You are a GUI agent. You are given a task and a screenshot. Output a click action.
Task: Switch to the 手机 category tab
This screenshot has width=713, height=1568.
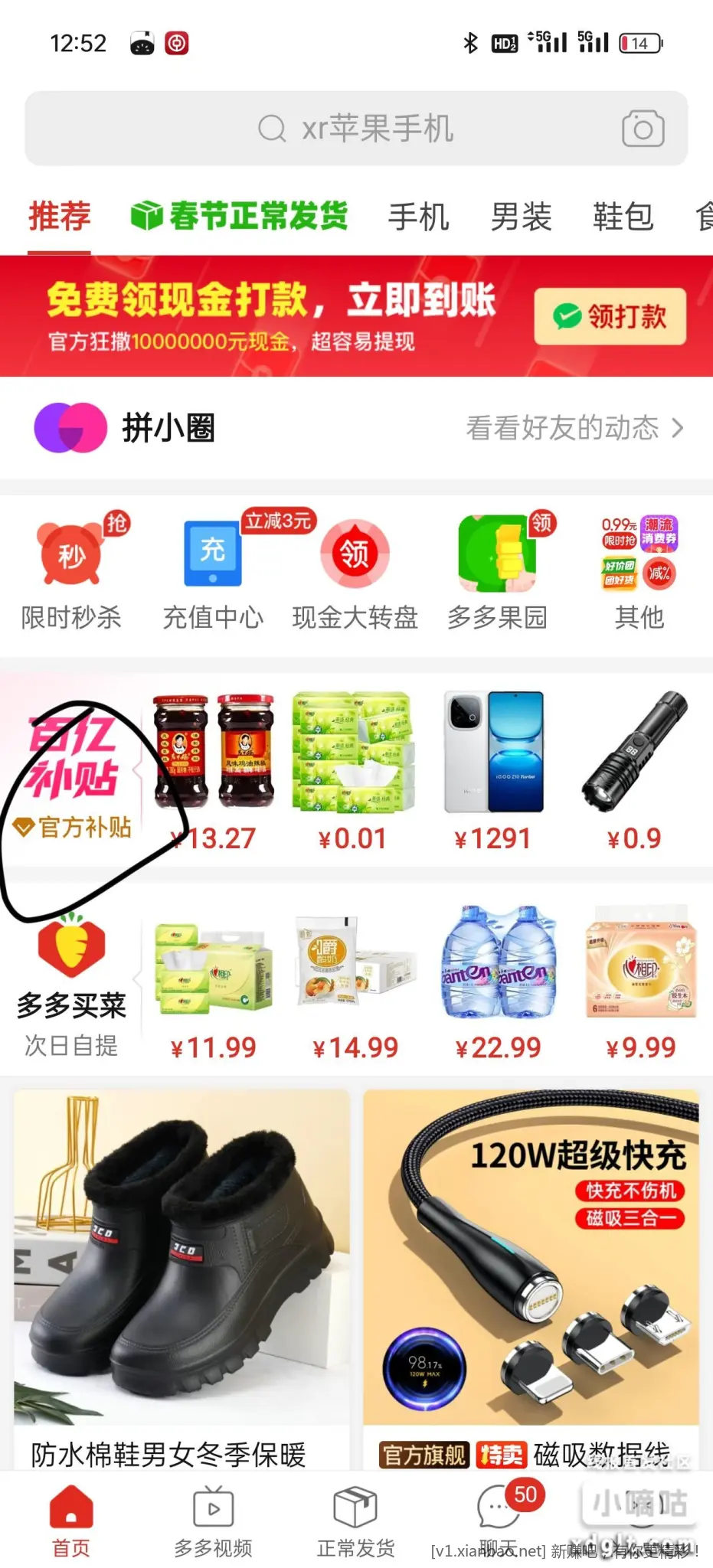[x=418, y=217]
